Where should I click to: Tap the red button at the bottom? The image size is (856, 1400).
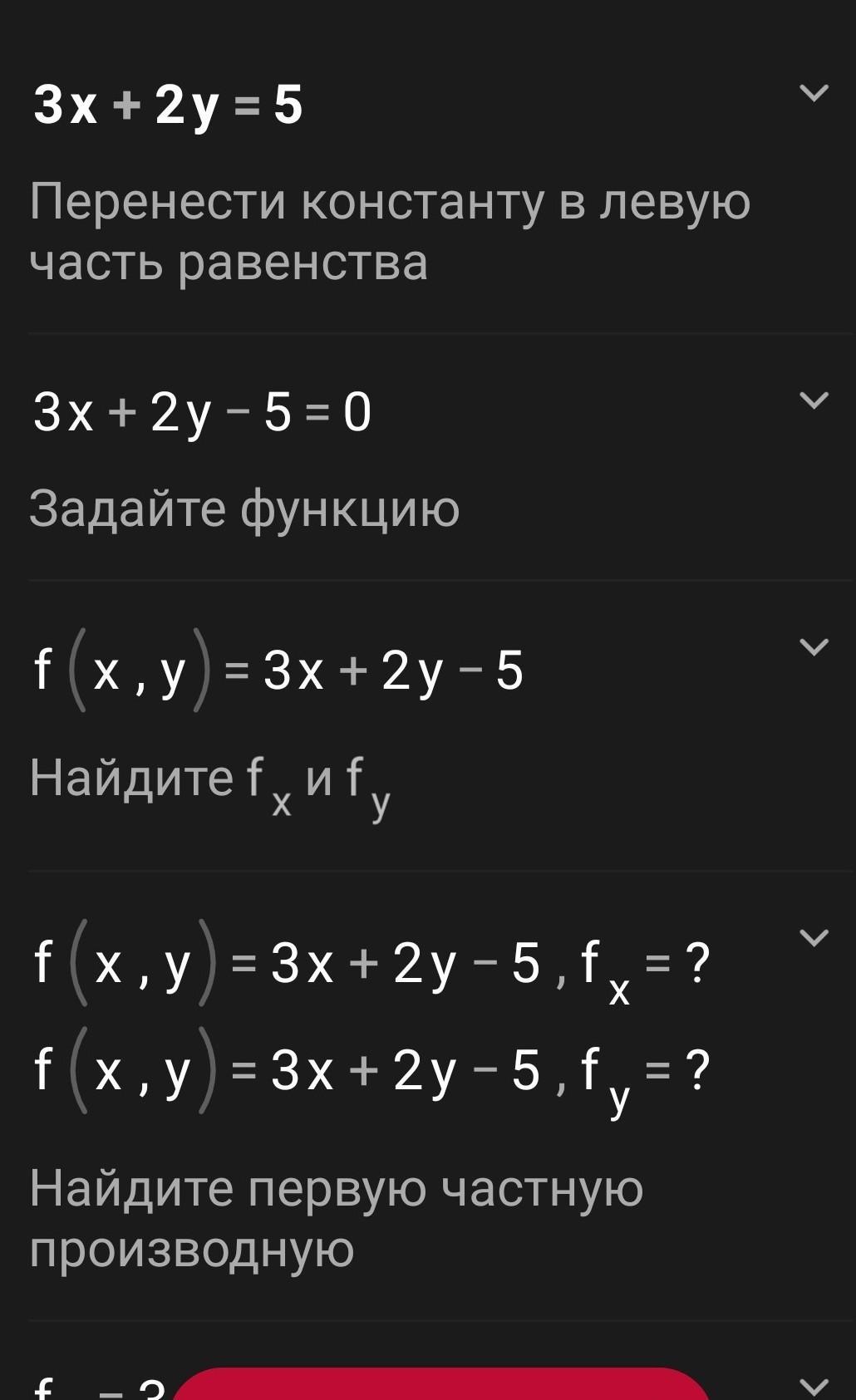coord(440,1383)
